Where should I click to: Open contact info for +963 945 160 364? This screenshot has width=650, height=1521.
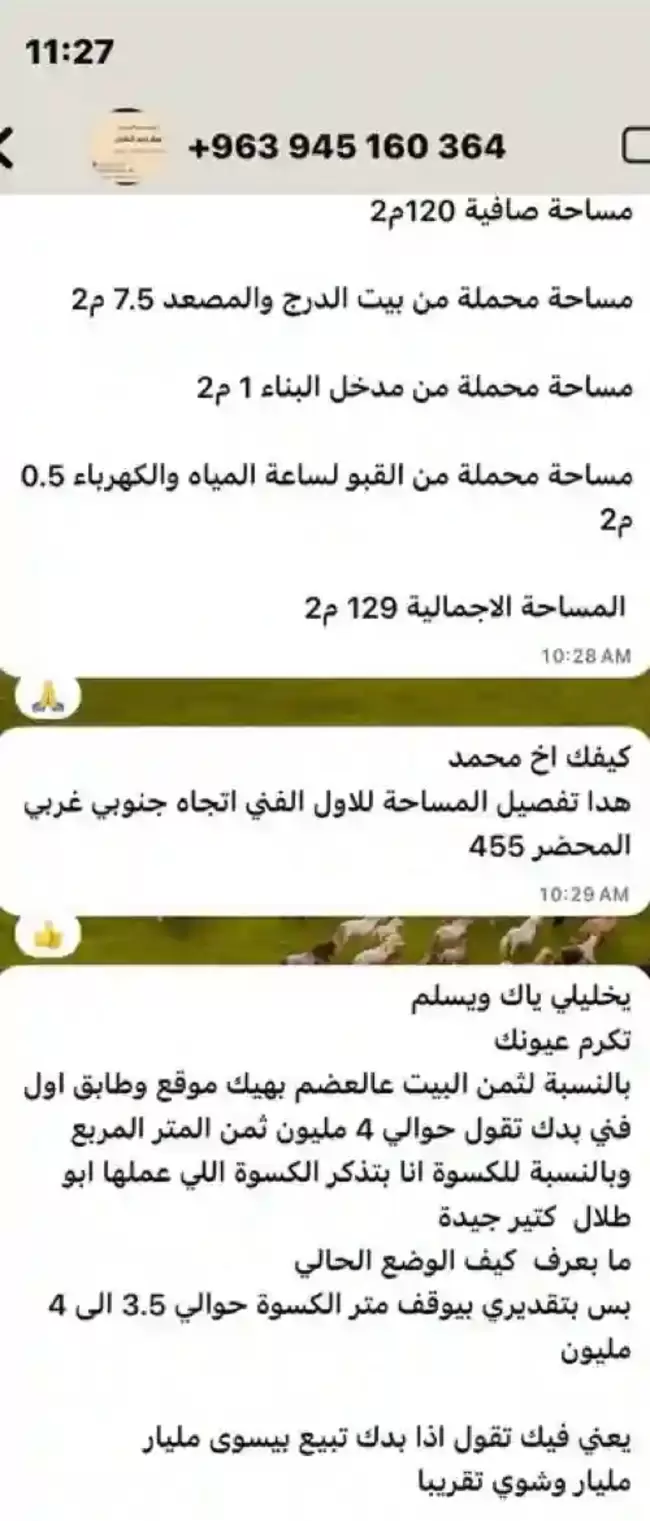(346, 147)
